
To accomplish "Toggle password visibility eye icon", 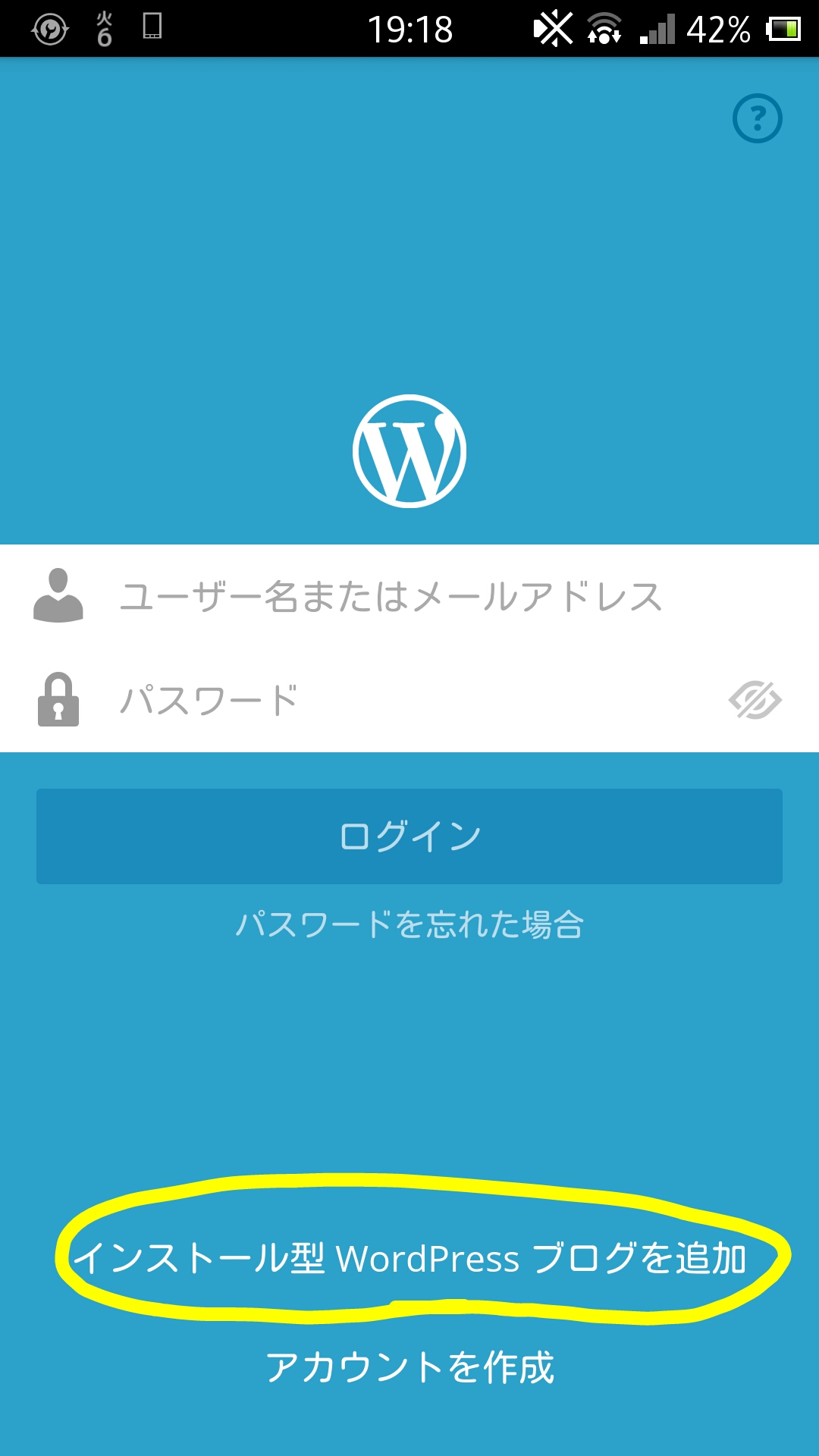I will (x=755, y=700).
